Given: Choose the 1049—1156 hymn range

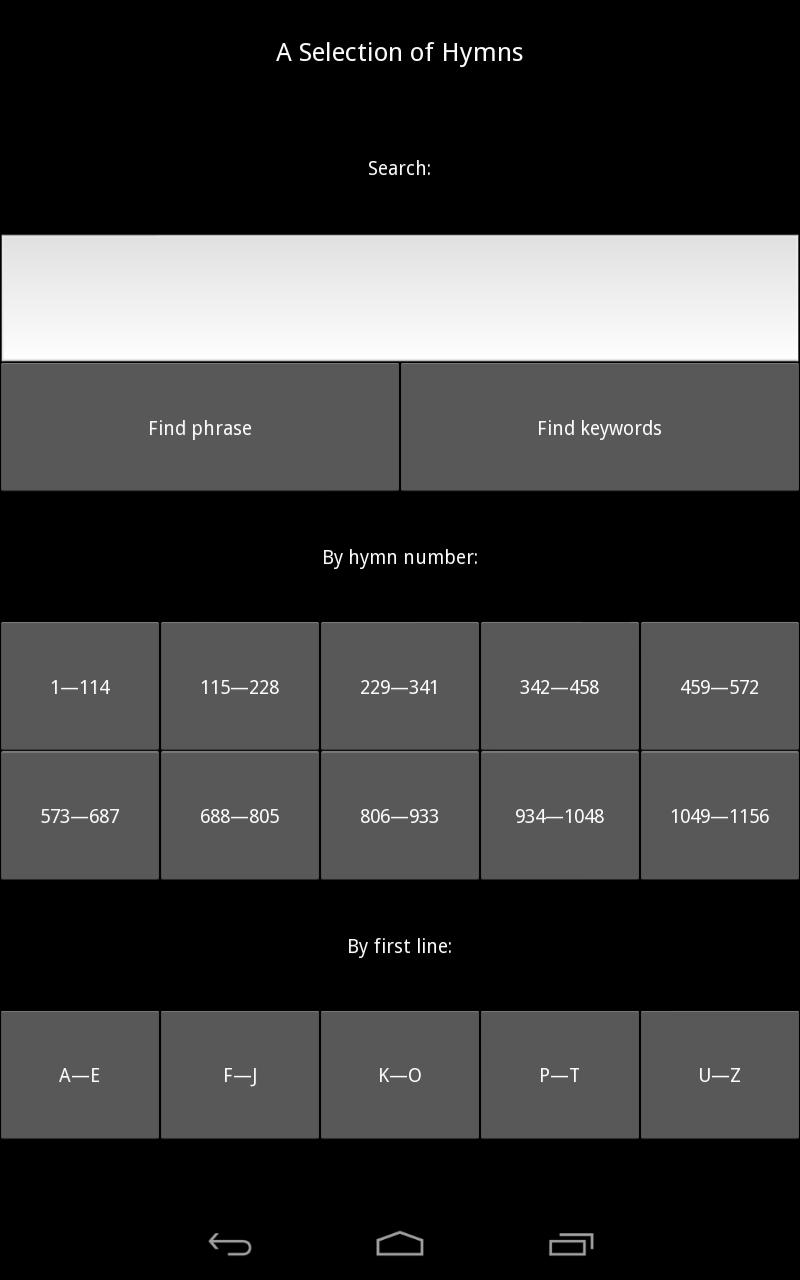Looking at the screenshot, I should coord(720,816).
